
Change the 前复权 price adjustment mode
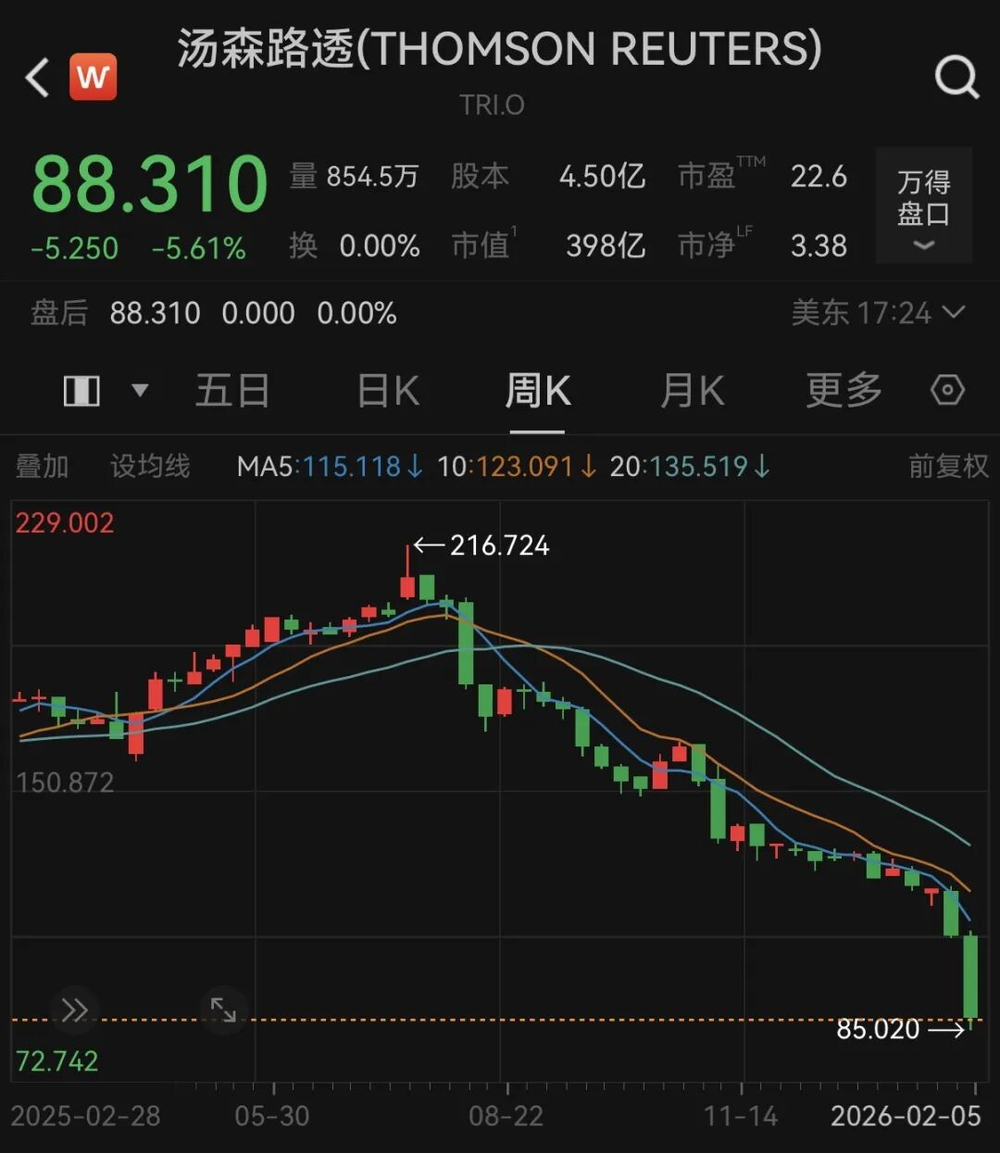(x=947, y=466)
